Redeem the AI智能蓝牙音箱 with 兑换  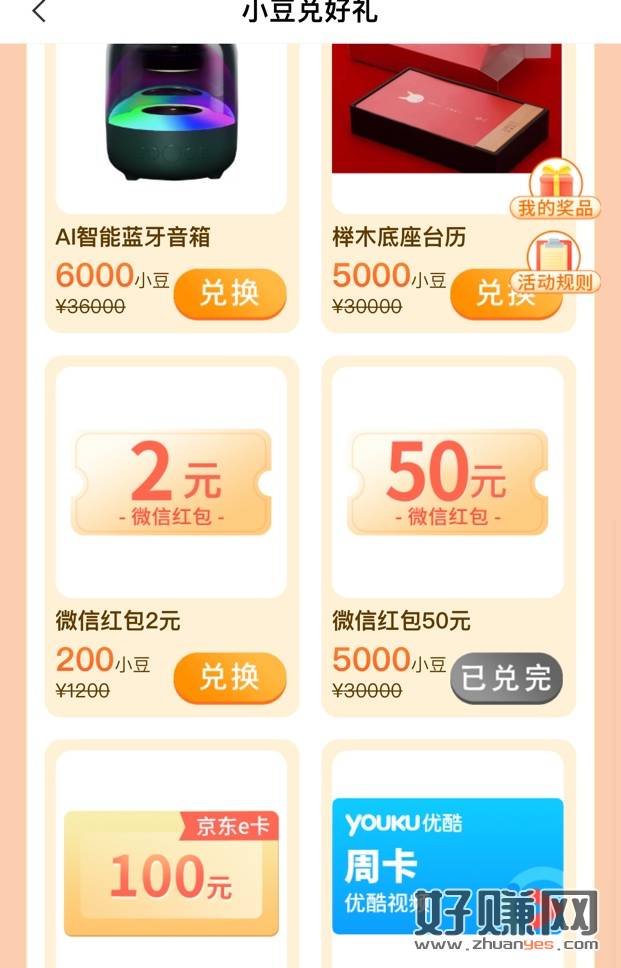point(229,294)
